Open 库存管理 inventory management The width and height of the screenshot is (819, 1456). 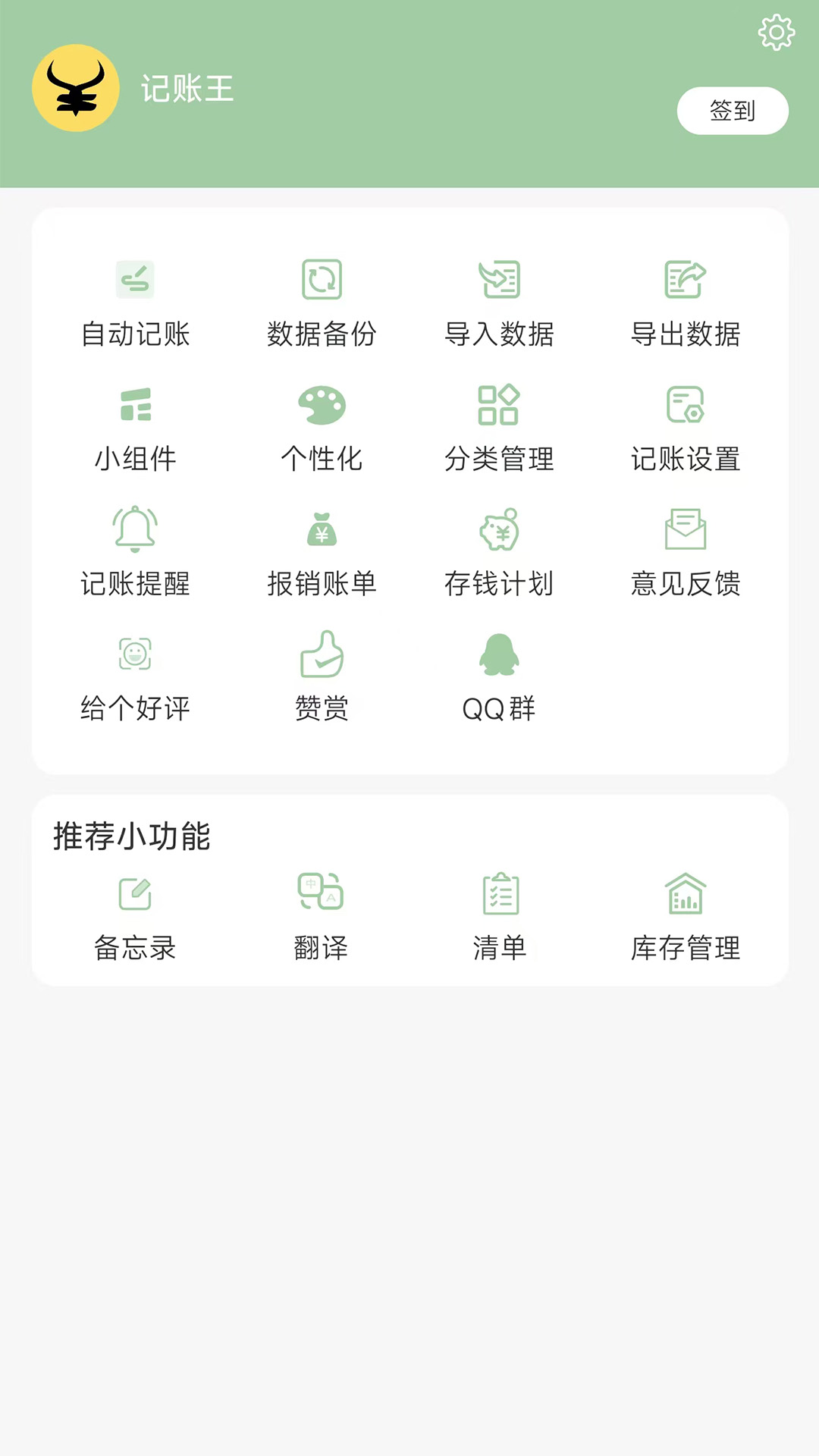click(686, 919)
